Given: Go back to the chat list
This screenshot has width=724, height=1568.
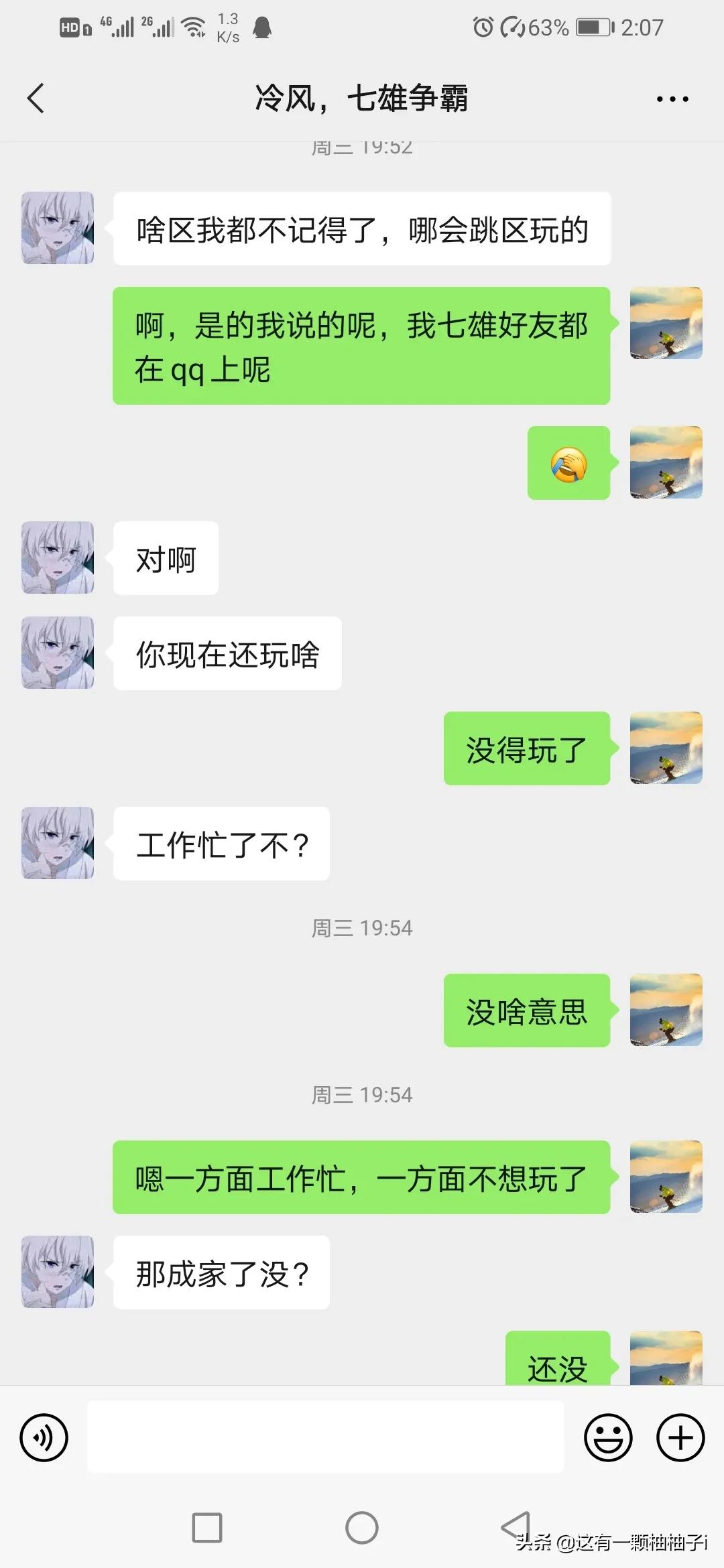Looking at the screenshot, I should point(36,99).
